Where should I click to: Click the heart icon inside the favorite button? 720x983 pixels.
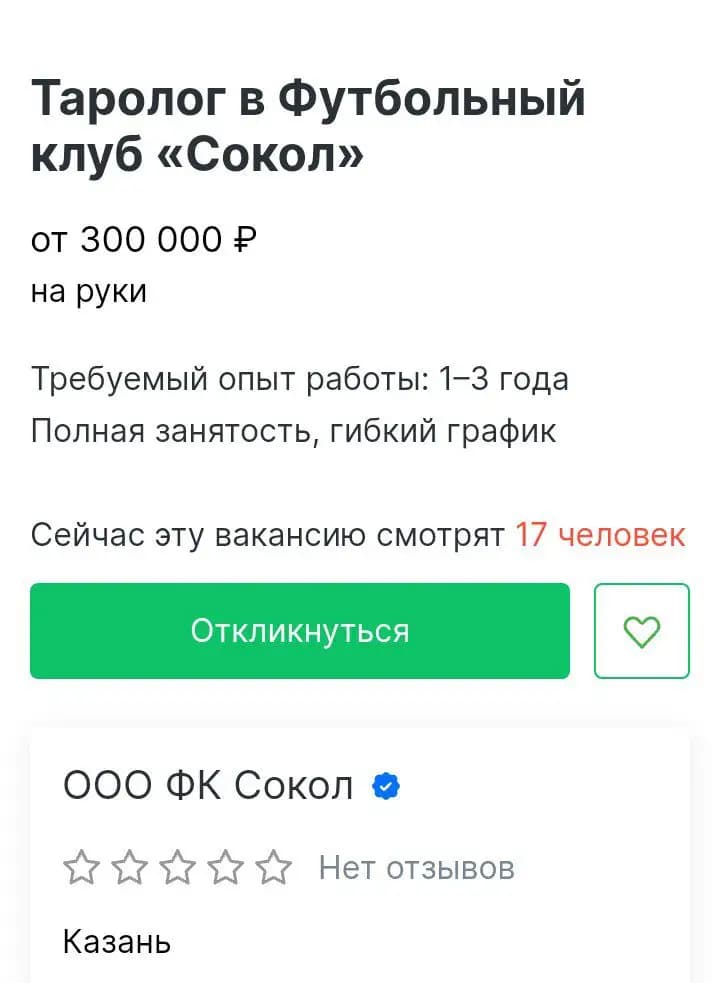point(642,630)
